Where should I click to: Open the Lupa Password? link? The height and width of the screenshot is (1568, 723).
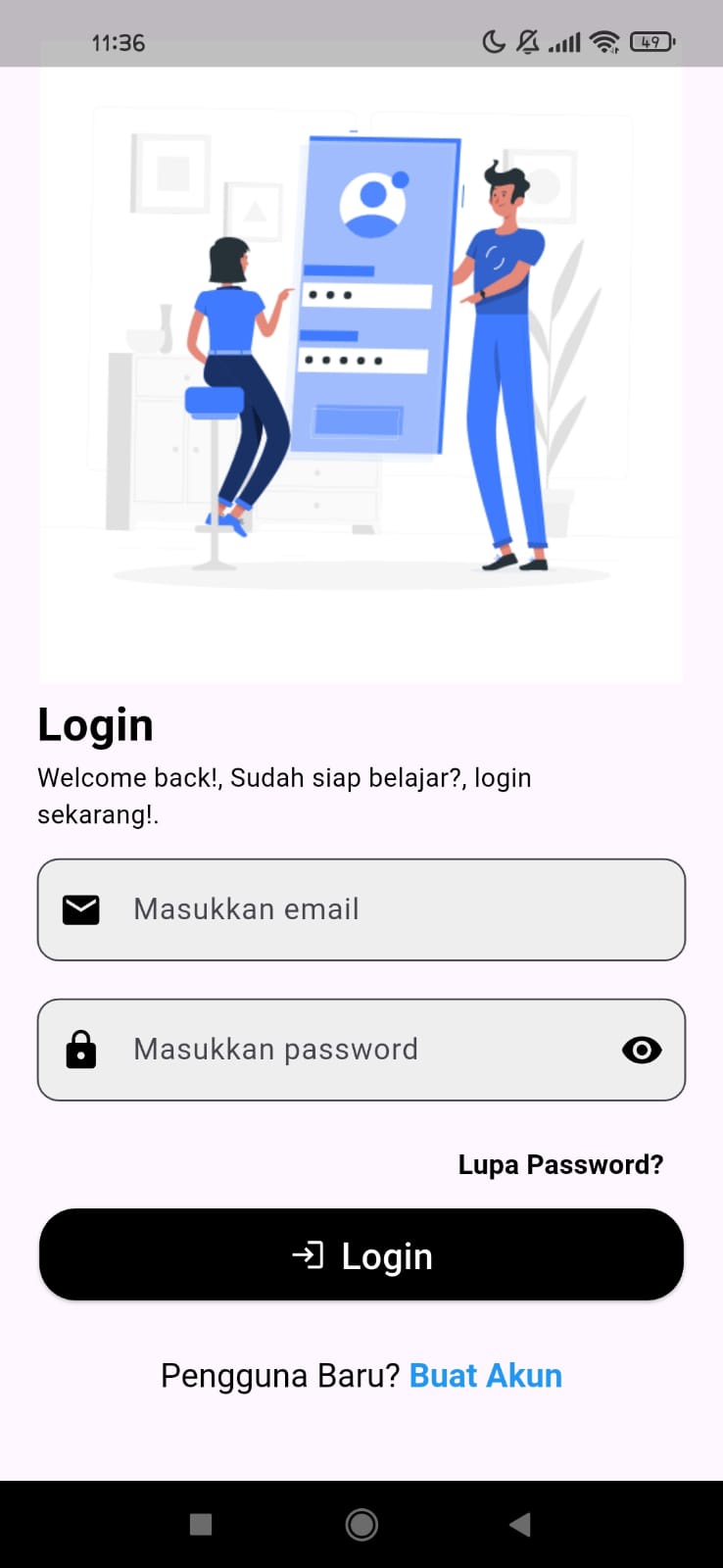(560, 1164)
